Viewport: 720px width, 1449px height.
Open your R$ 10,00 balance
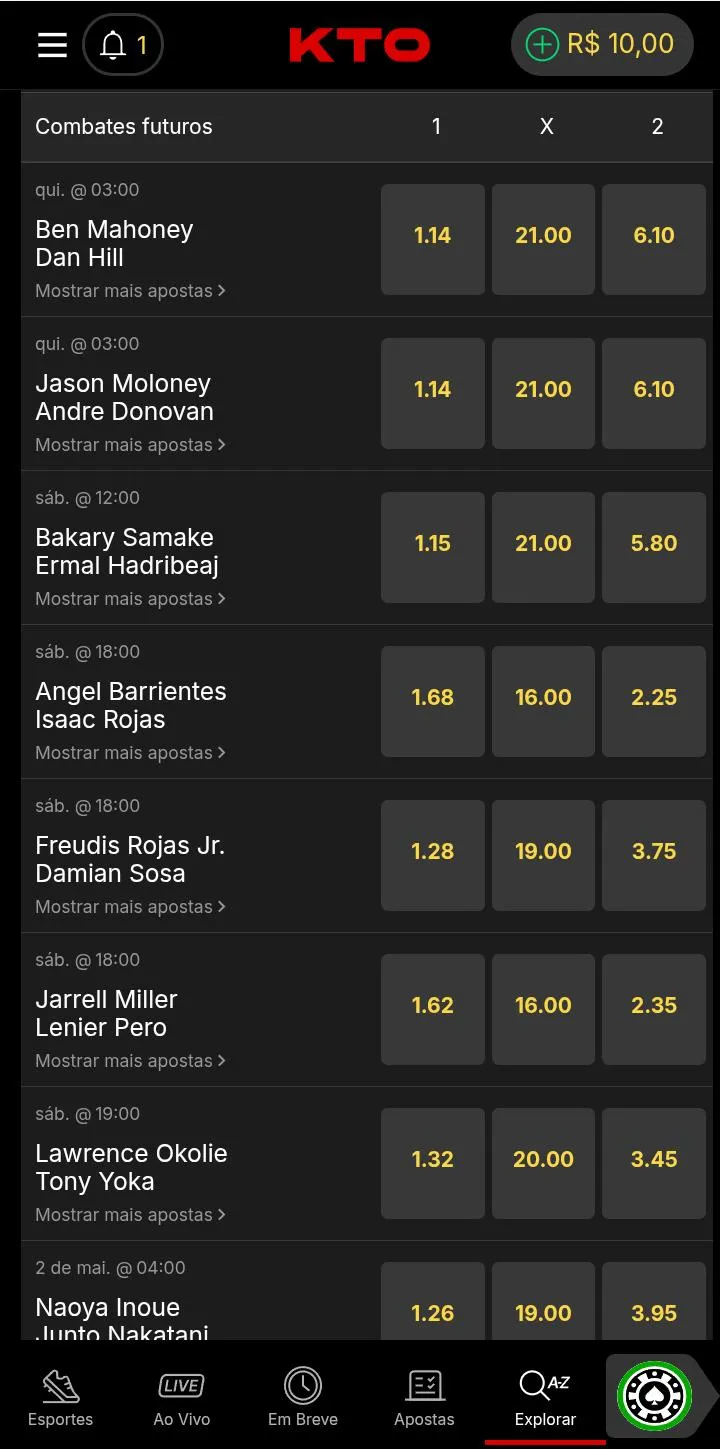tap(616, 44)
